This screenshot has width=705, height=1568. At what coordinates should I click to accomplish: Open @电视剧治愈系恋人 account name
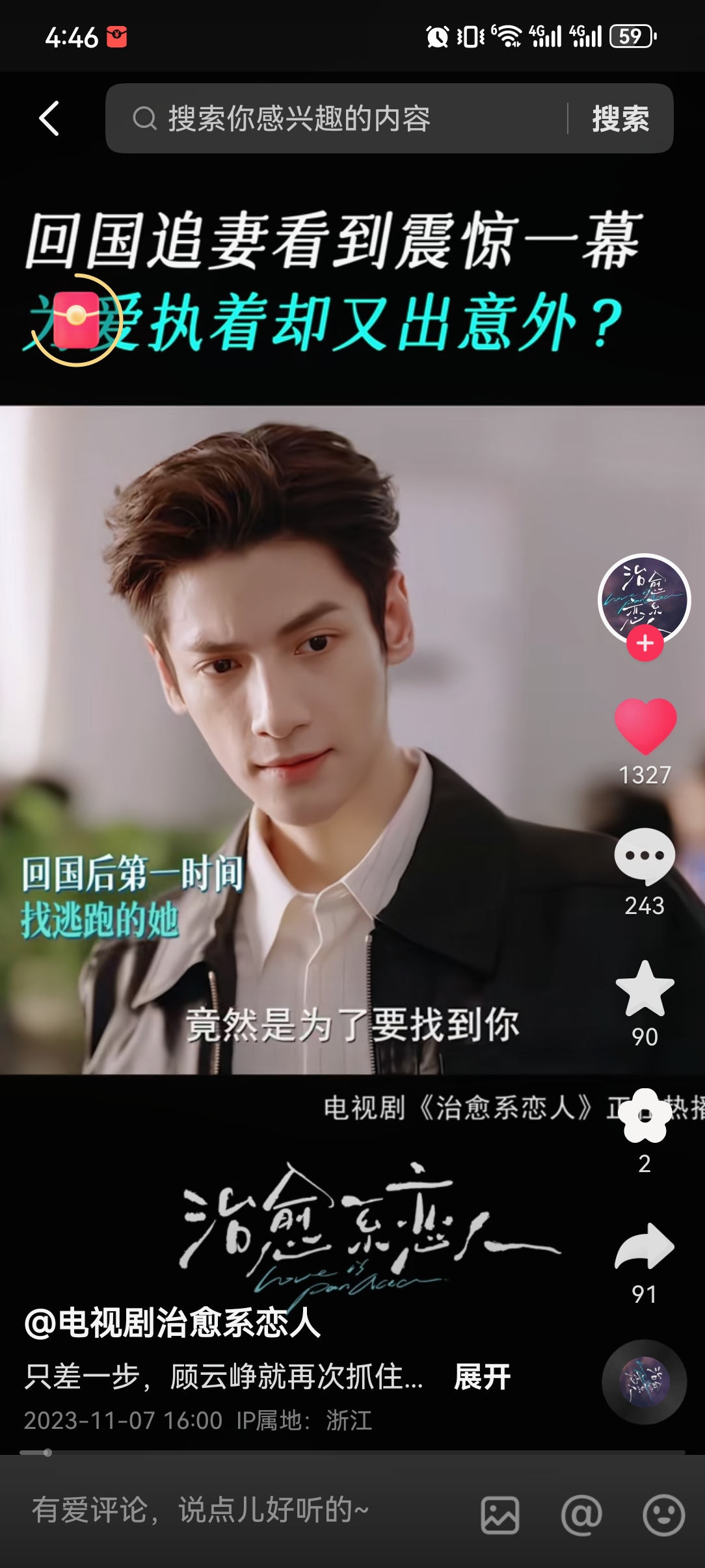(x=172, y=1323)
